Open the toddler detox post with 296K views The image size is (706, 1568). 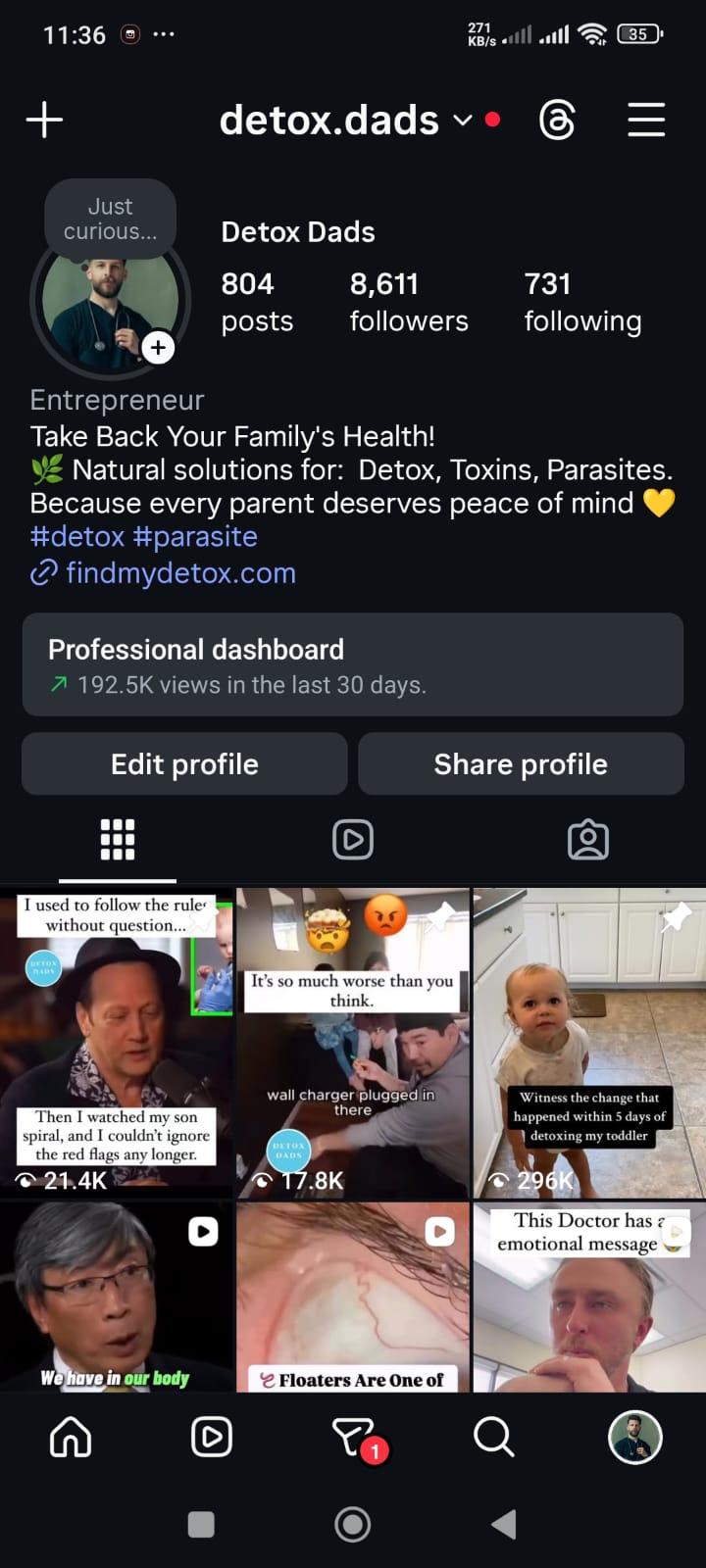click(588, 1044)
